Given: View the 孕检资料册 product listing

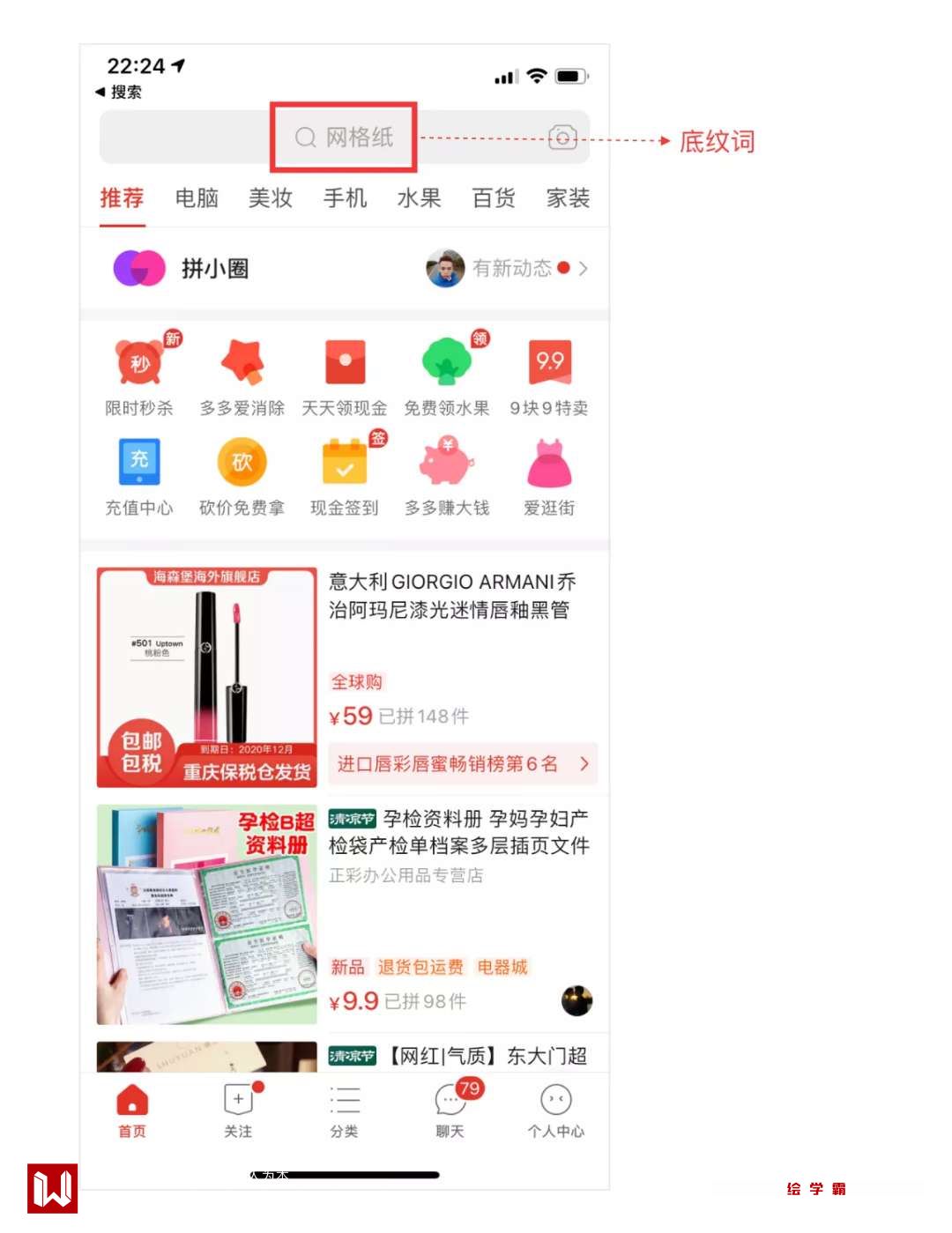Looking at the screenshot, I should point(458,832).
